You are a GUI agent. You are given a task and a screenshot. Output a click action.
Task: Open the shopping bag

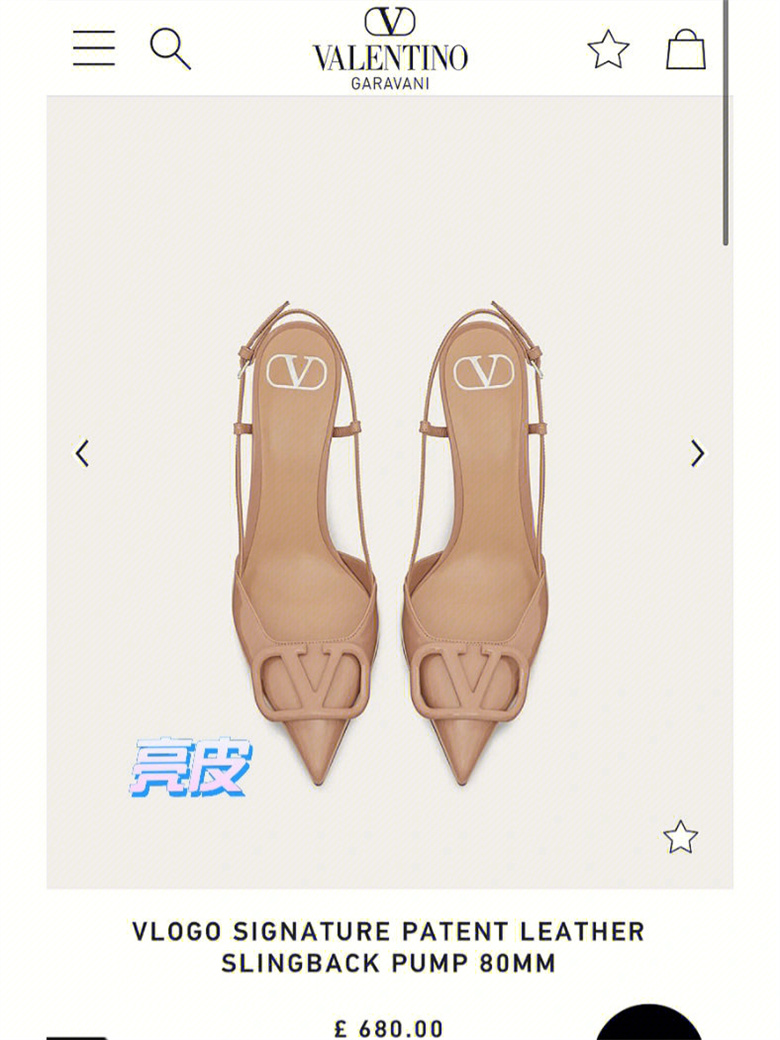686,49
